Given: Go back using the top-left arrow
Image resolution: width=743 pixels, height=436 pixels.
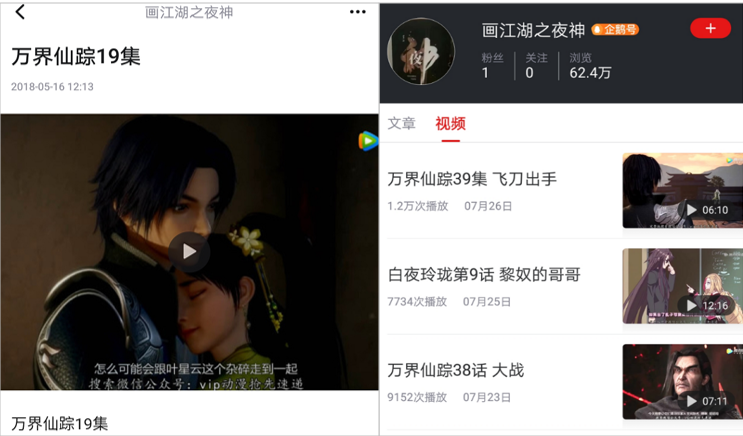Looking at the screenshot, I should pyautogui.click(x=20, y=13).
